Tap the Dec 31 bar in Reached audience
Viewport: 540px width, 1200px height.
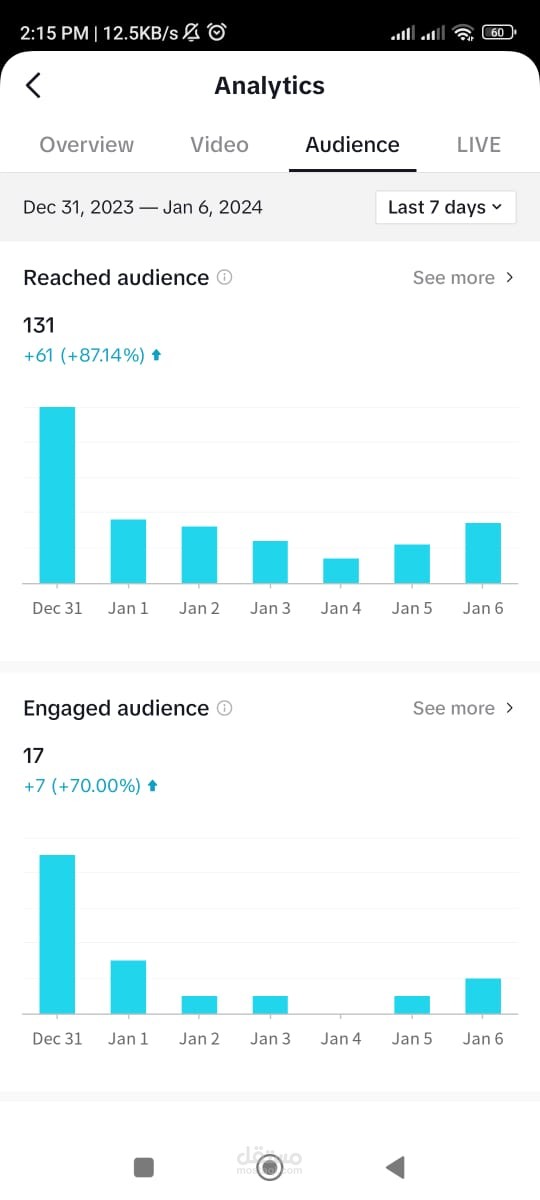(x=57, y=495)
